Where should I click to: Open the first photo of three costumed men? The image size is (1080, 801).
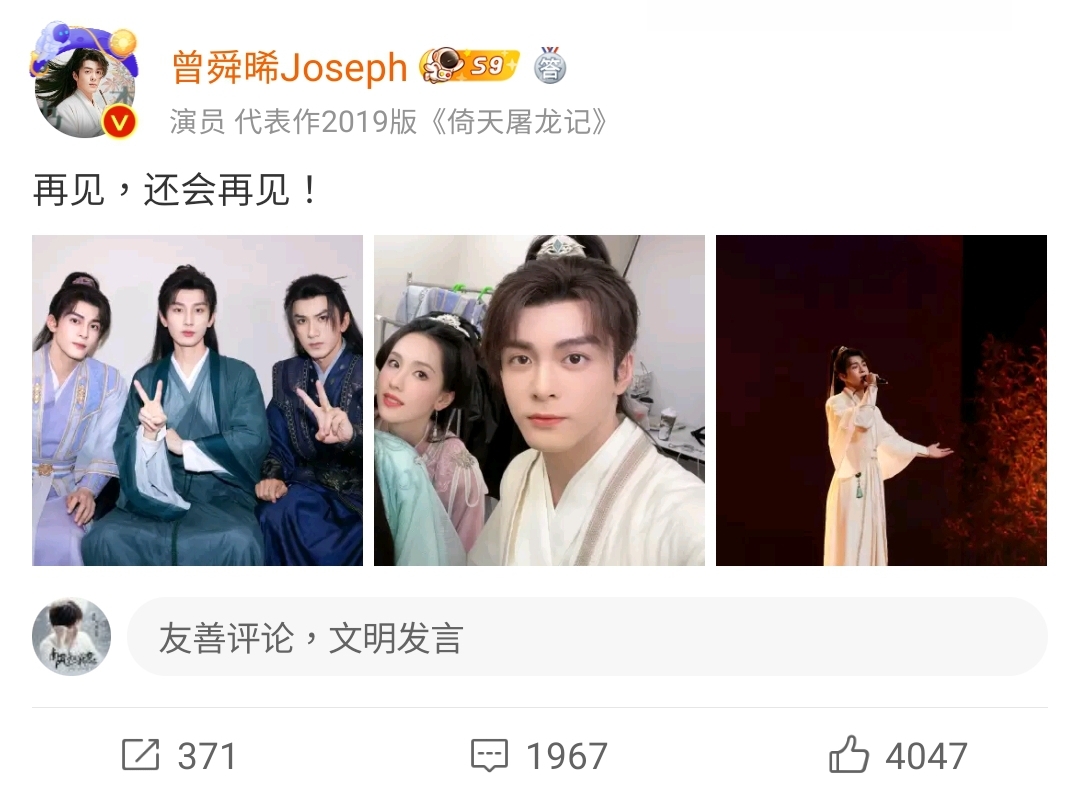point(197,400)
